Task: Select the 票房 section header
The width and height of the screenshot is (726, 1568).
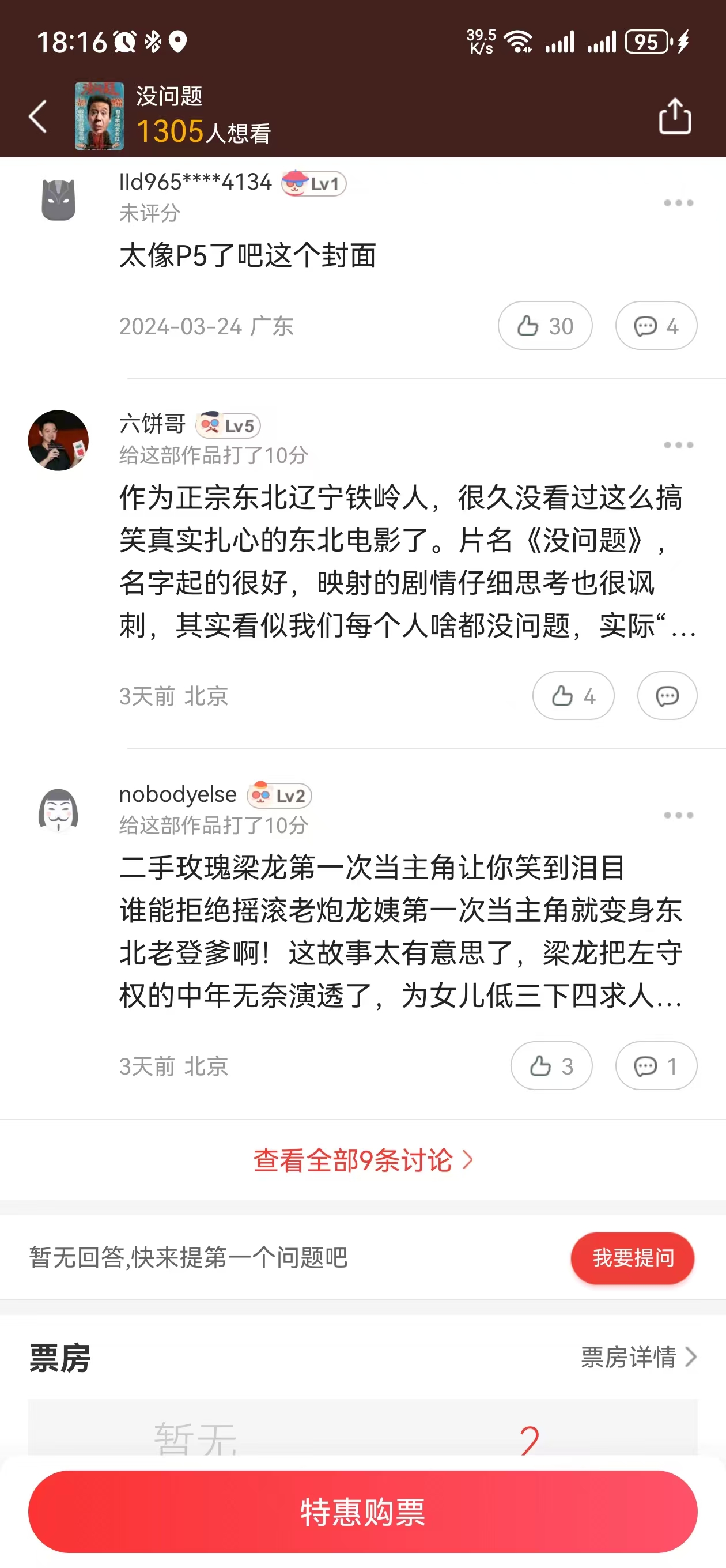Action: tap(57, 1358)
